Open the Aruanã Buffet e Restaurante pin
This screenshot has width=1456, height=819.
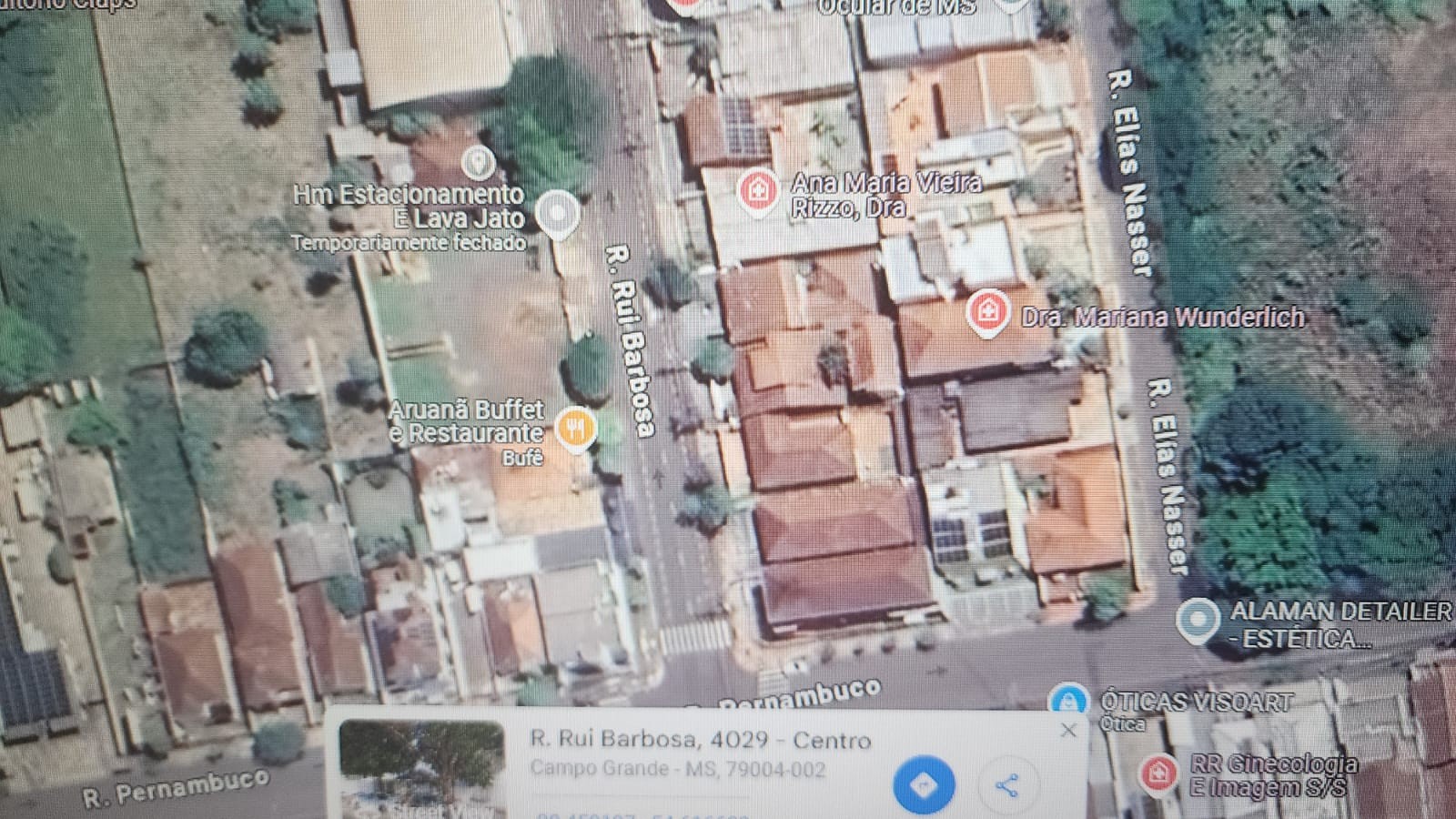[x=575, y=426]
